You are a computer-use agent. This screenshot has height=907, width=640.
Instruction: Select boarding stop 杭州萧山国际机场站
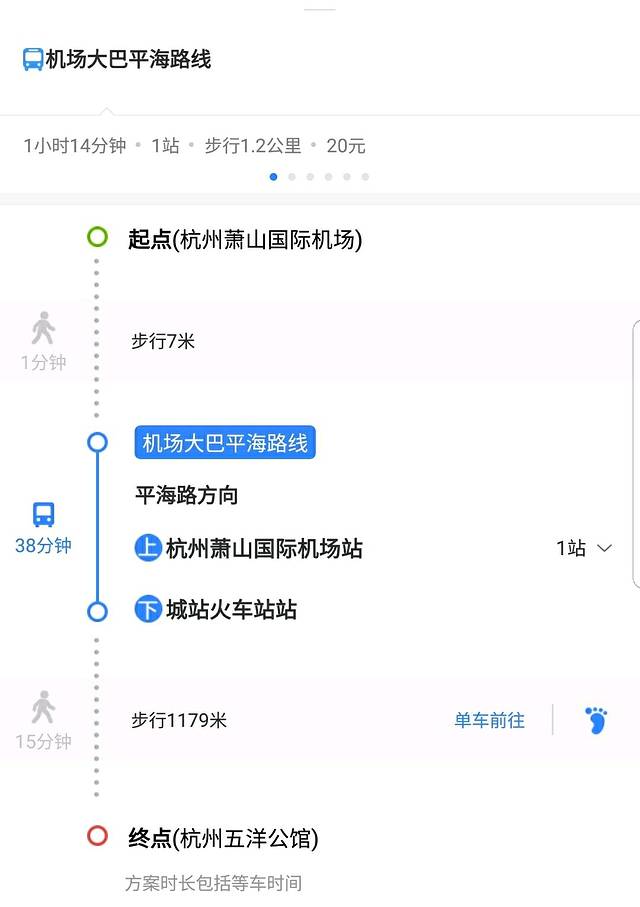tap(263, 548)
